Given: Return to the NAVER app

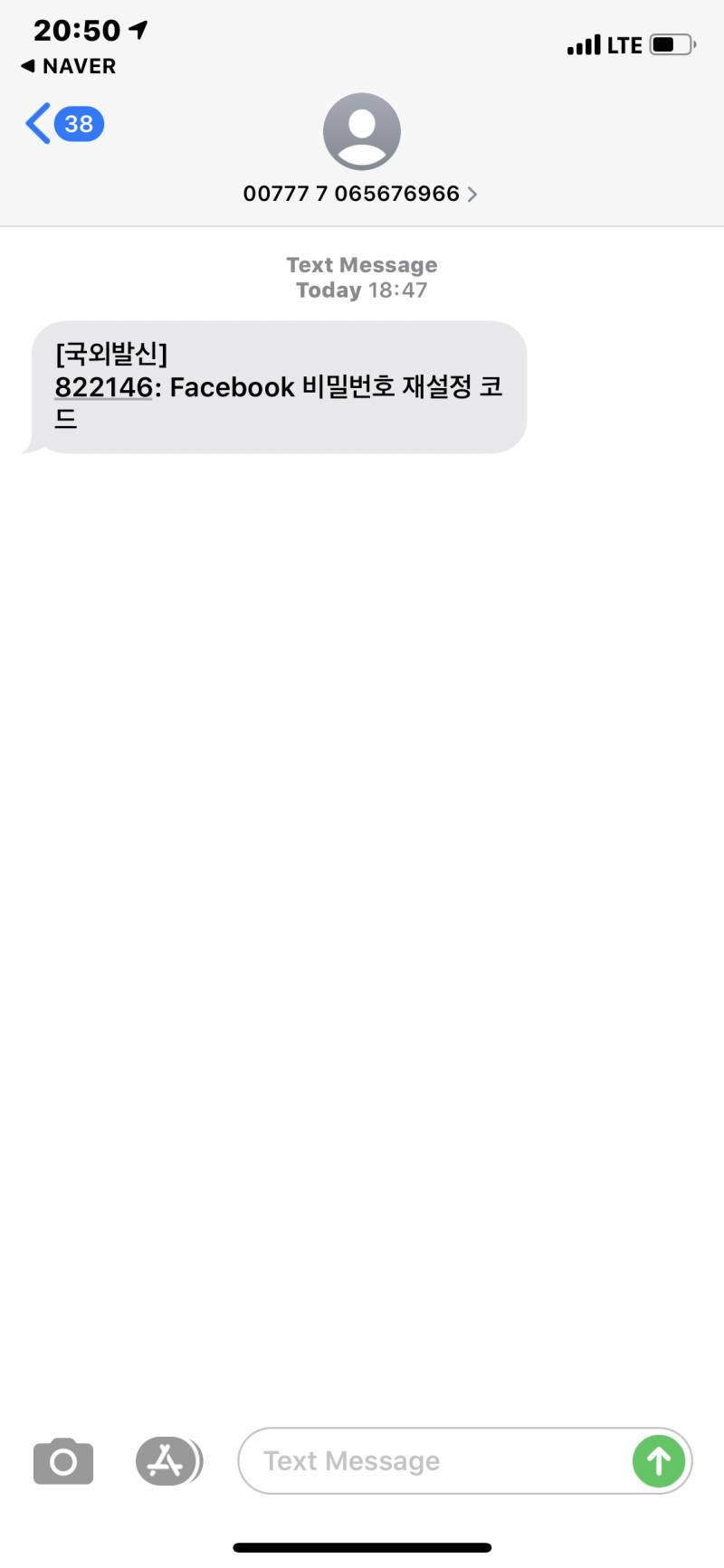Looking at the screenshot, I should click(x=69, y=66).
